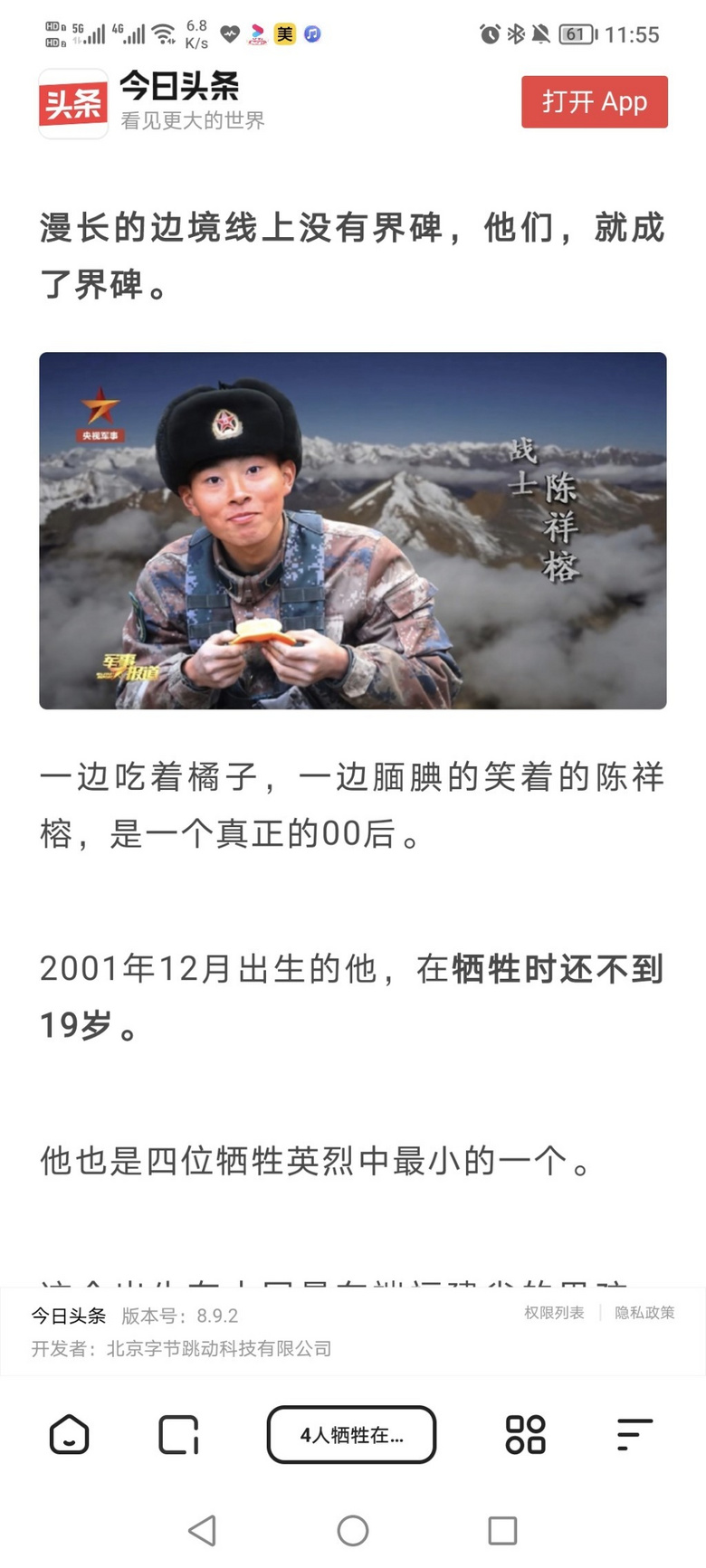Open the browser tabs switcher

click(179, 1434)
